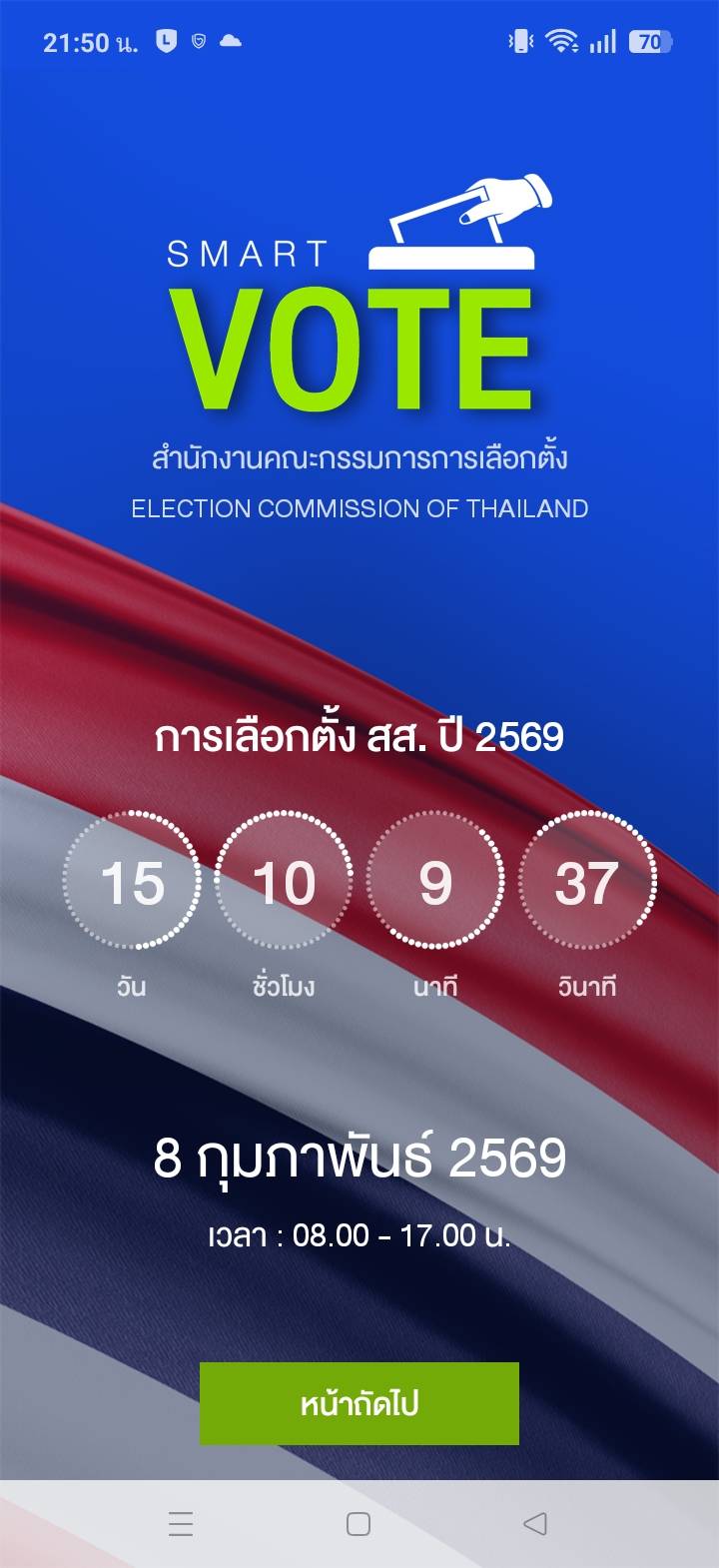The image size is (719, 1568).
Task: Tap the ELECTION COMMISSION OF THAILAND text
Action: (x=359, y=509)
